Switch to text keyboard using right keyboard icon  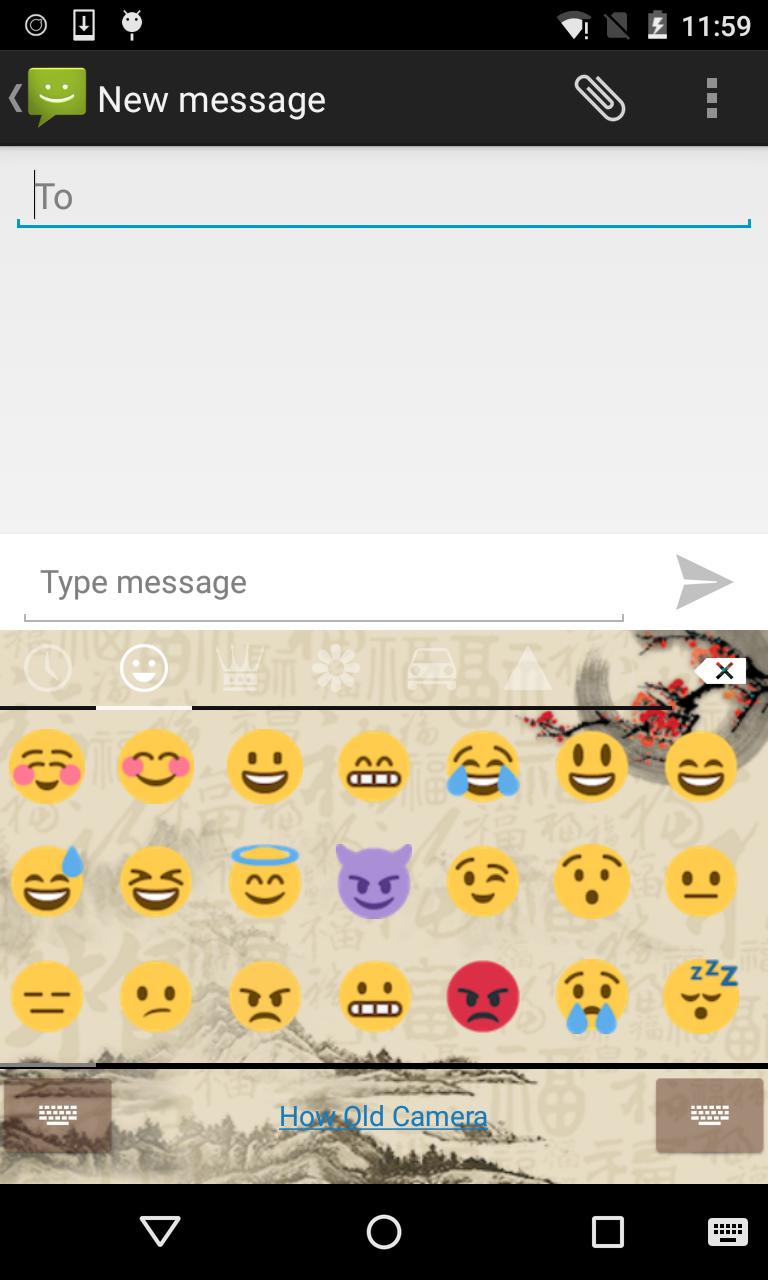point(709,1115)
